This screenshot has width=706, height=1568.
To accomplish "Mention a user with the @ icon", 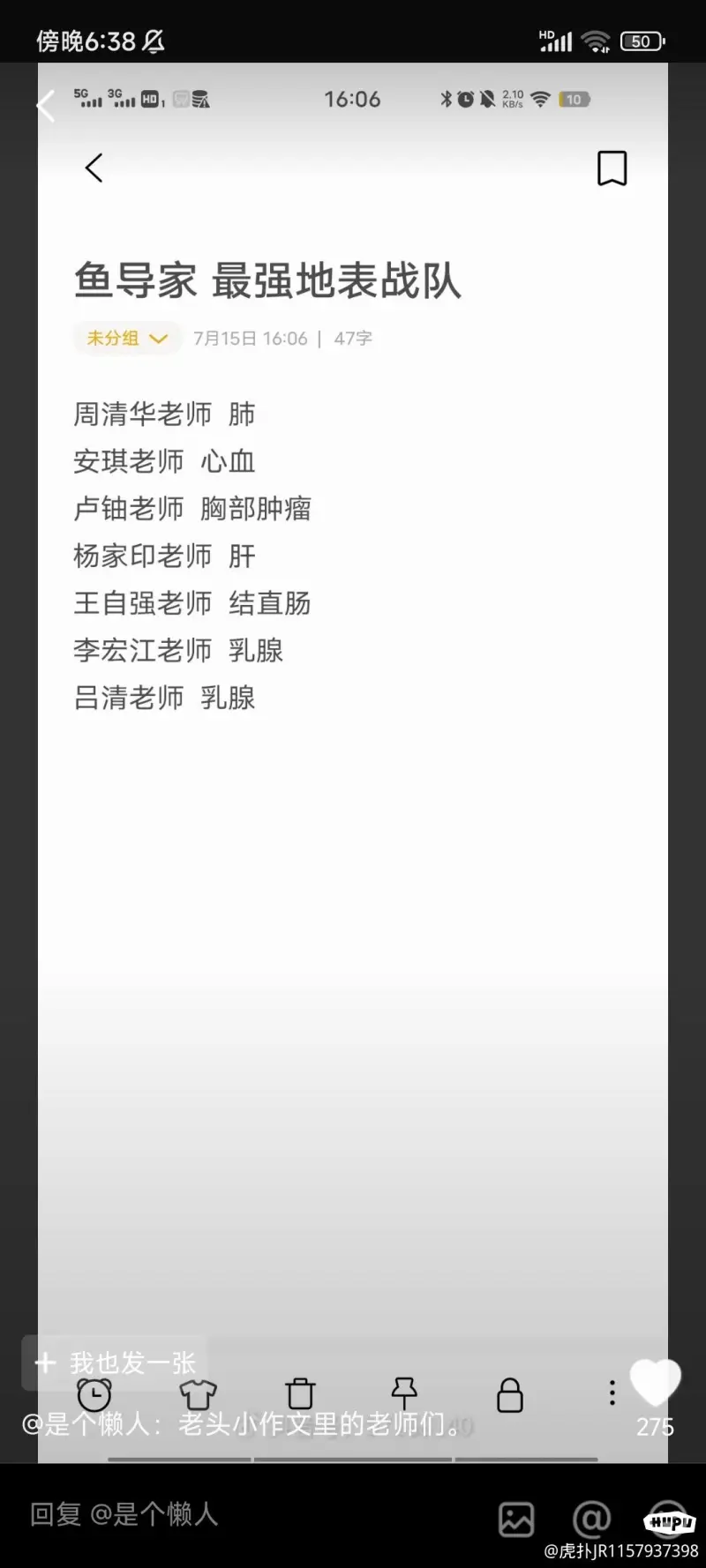I will [x=591, y=1519].
